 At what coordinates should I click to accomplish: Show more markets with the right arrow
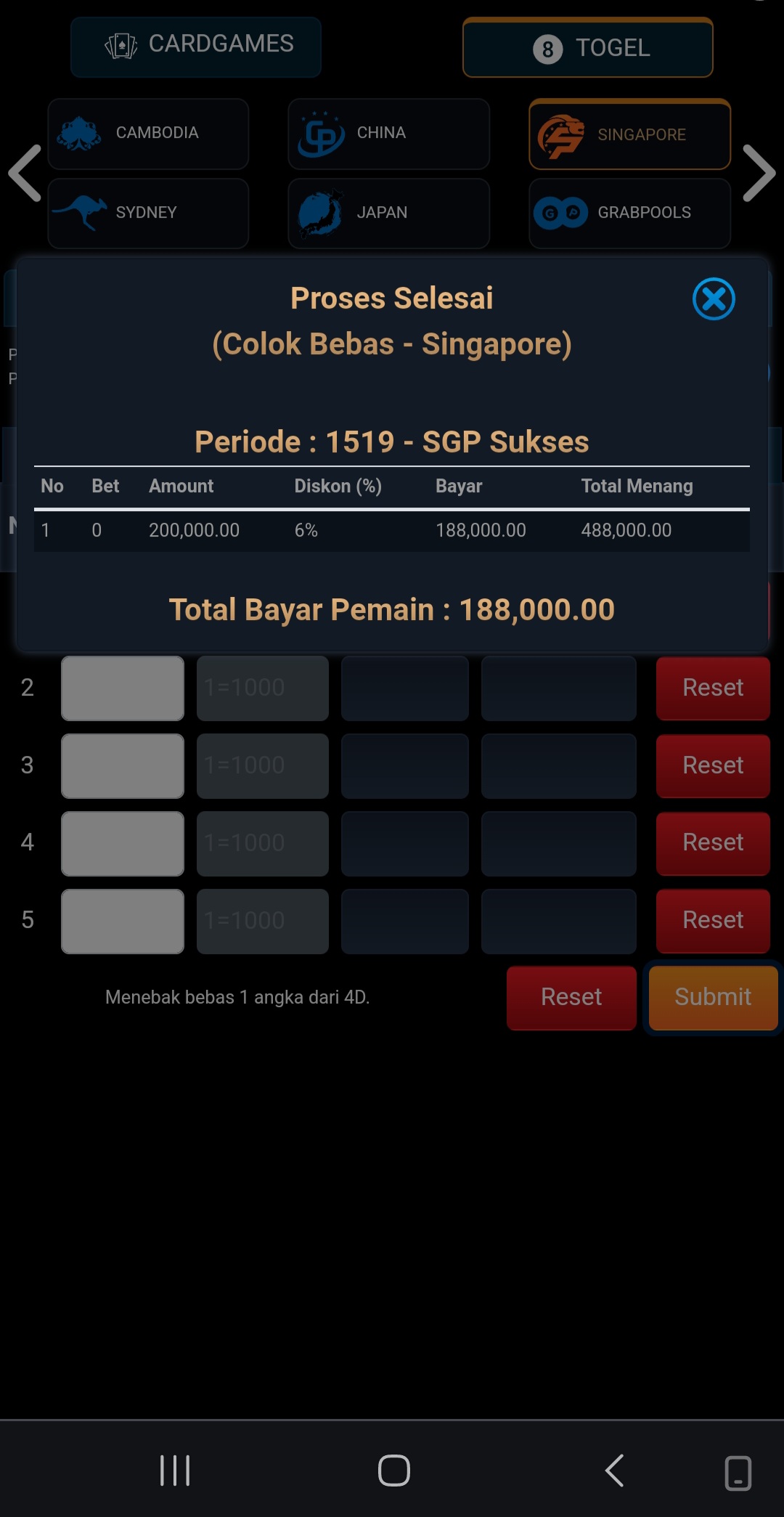point(759,173)
